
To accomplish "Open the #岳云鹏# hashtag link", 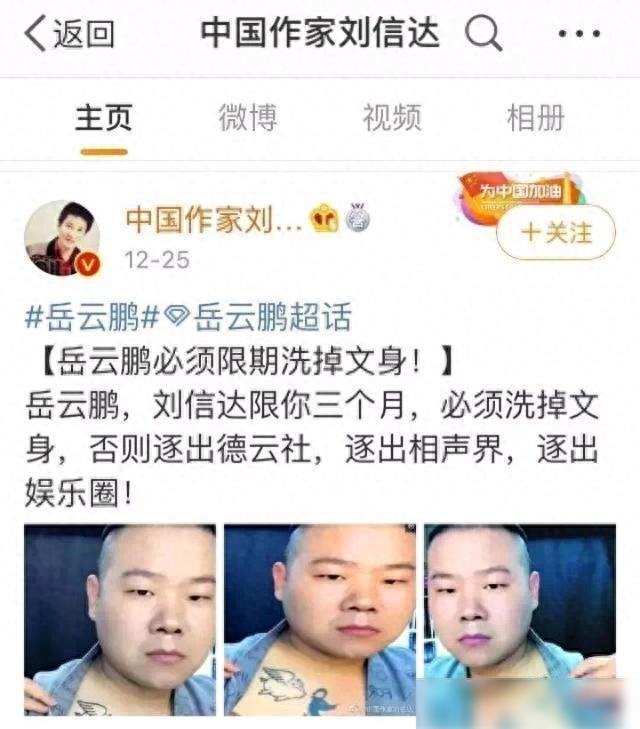I will (92, 318).
